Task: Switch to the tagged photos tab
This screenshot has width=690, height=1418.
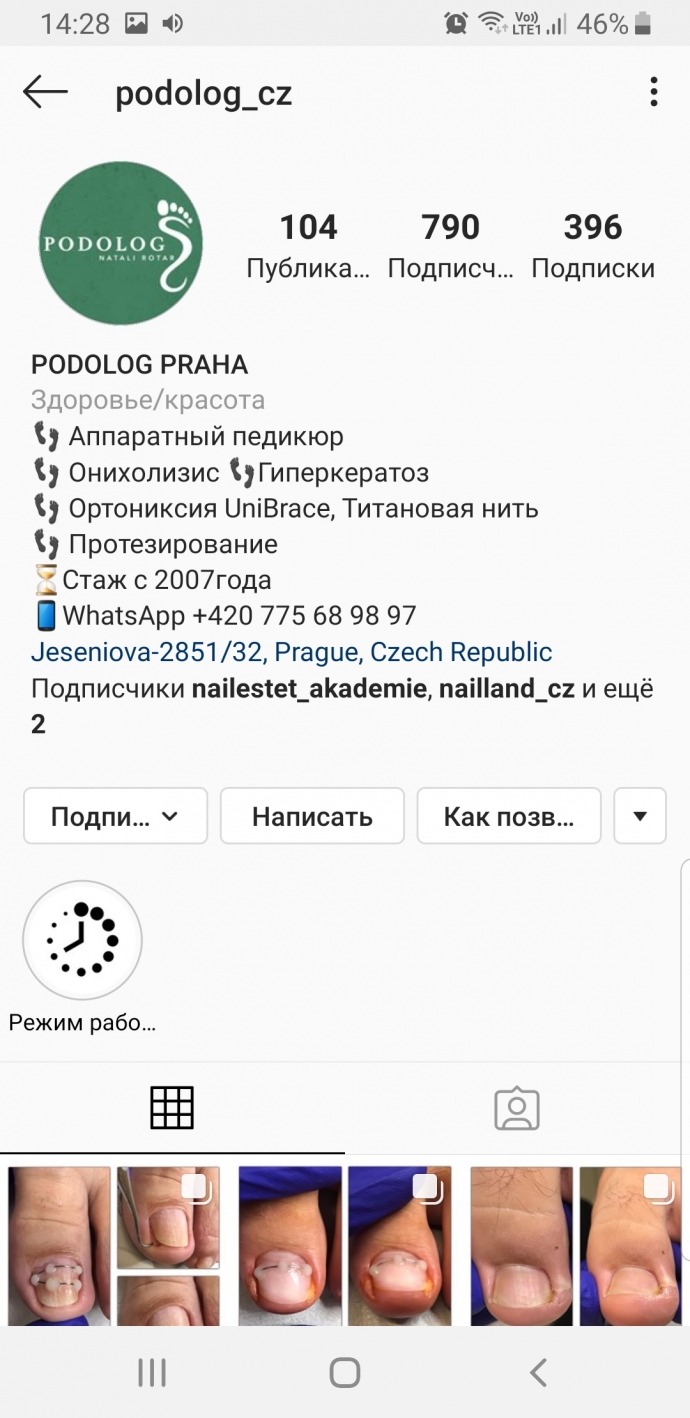Action: click(517, 1108)
